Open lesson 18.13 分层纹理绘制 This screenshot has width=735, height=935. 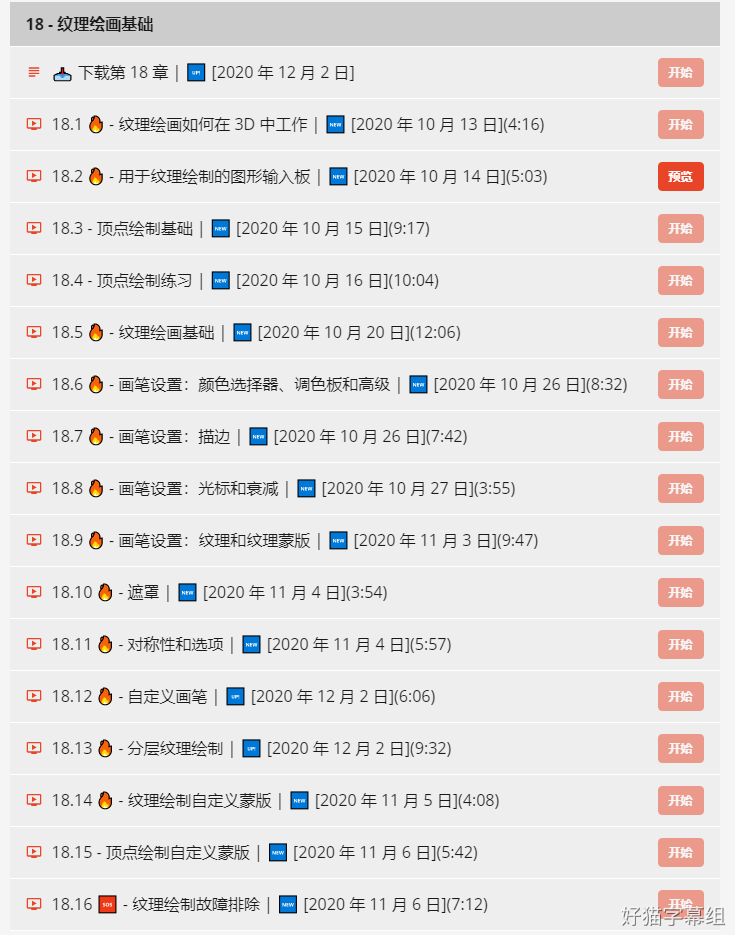click(x=175, y=749)
